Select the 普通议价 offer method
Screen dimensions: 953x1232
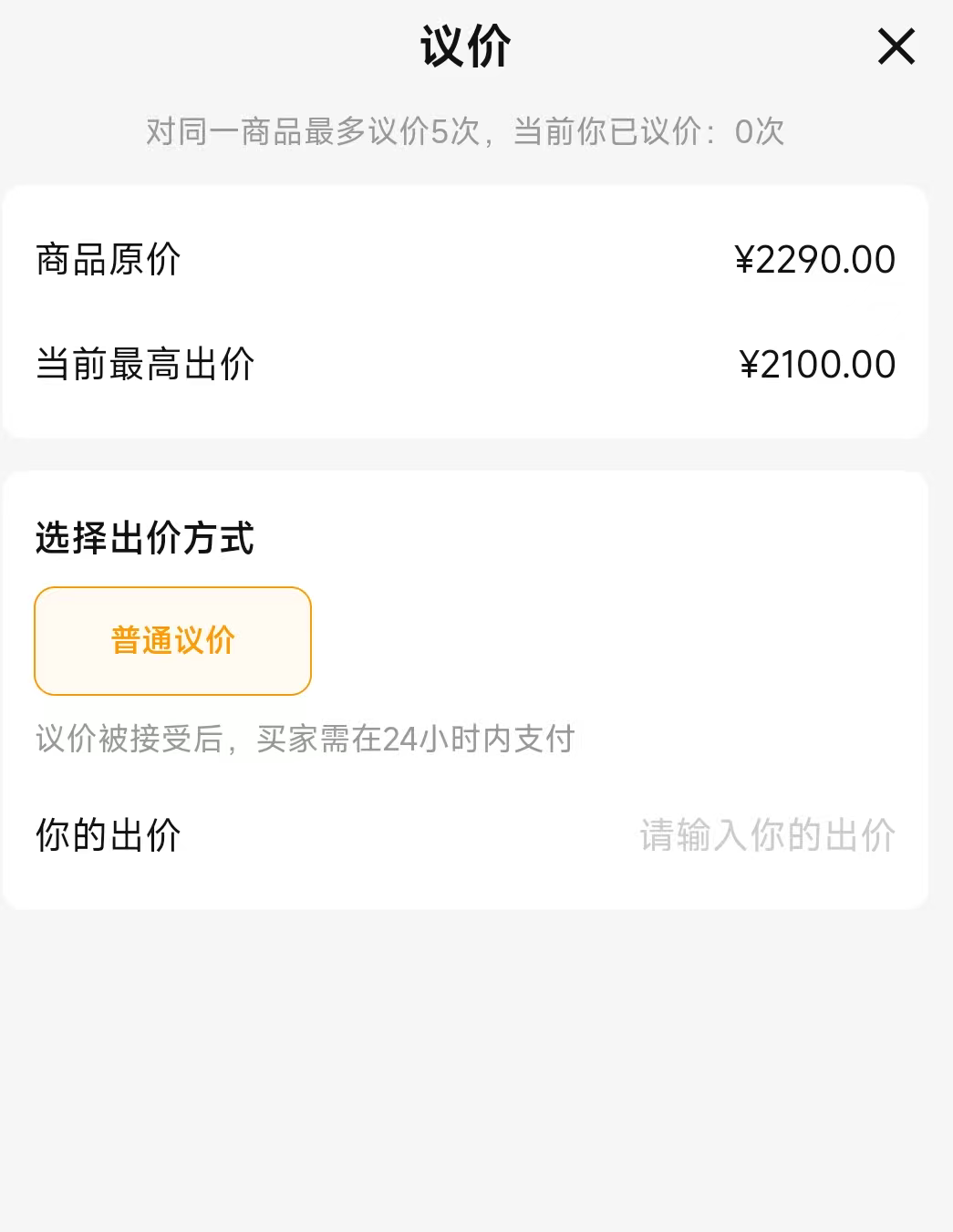[173, 641]
